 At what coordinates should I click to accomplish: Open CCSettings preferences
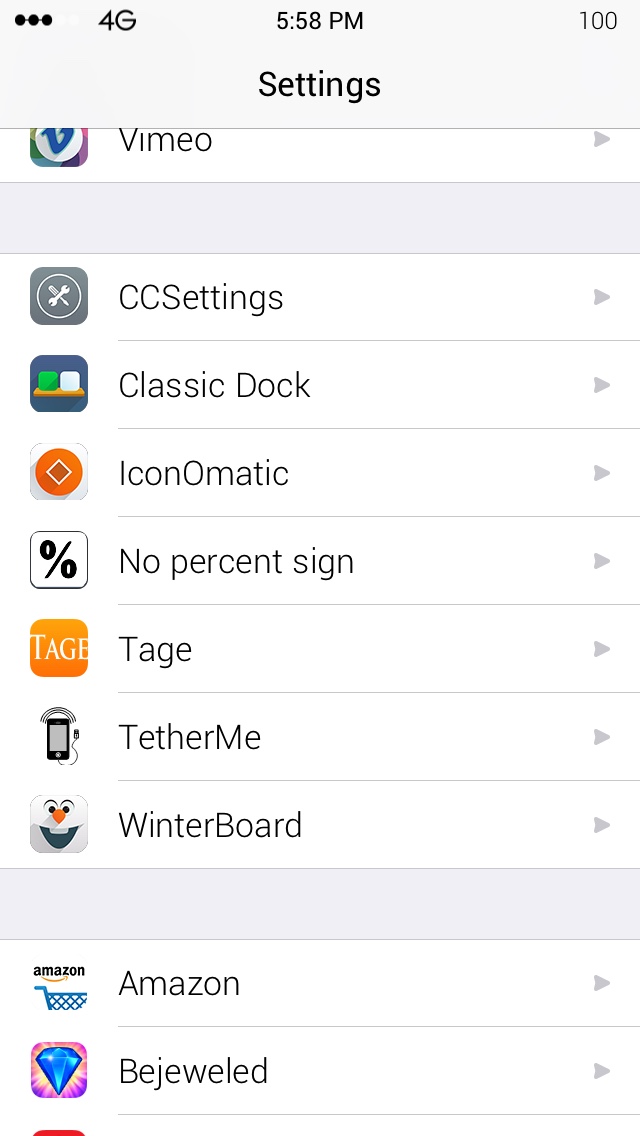pyautogui.click(x=320, y=297)
